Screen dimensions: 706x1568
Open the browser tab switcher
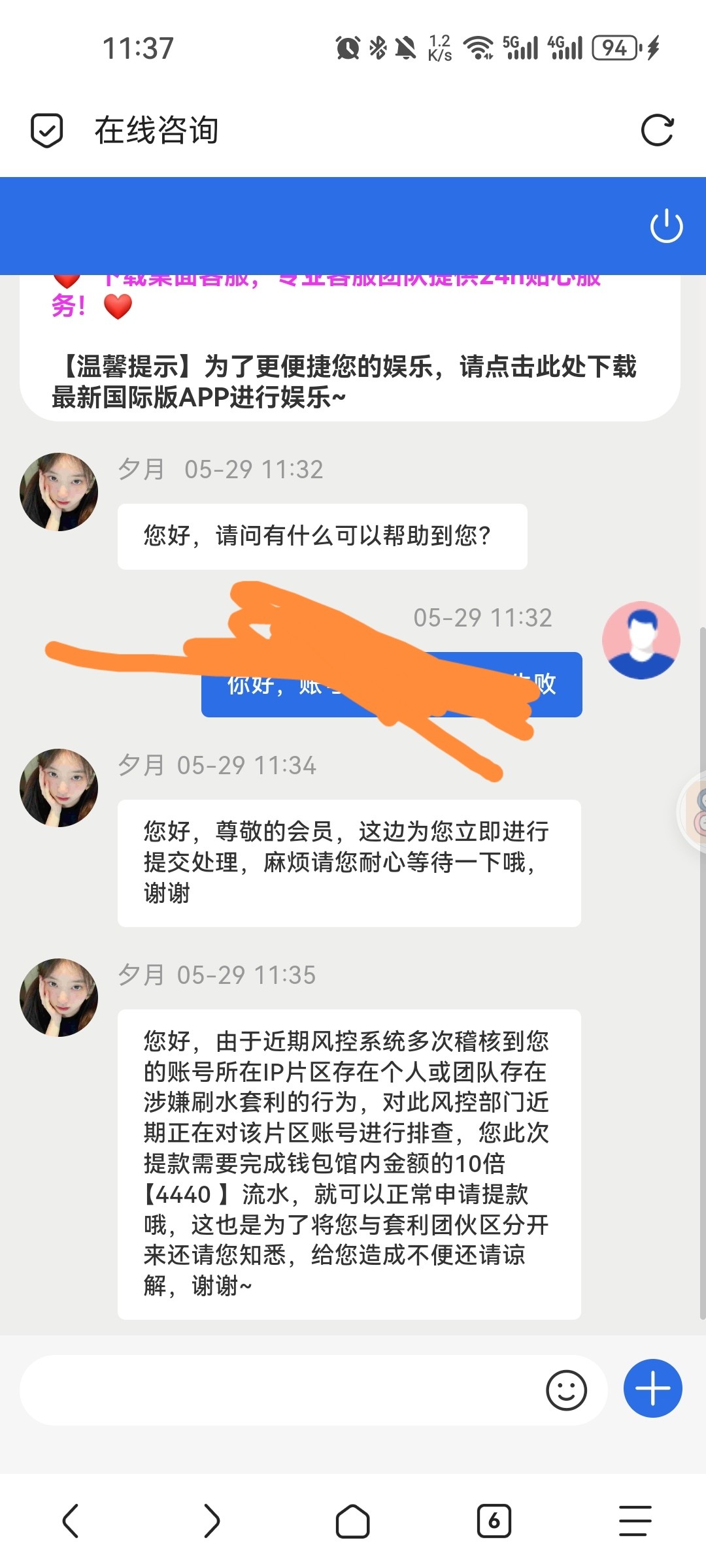tap(494, 1521)
